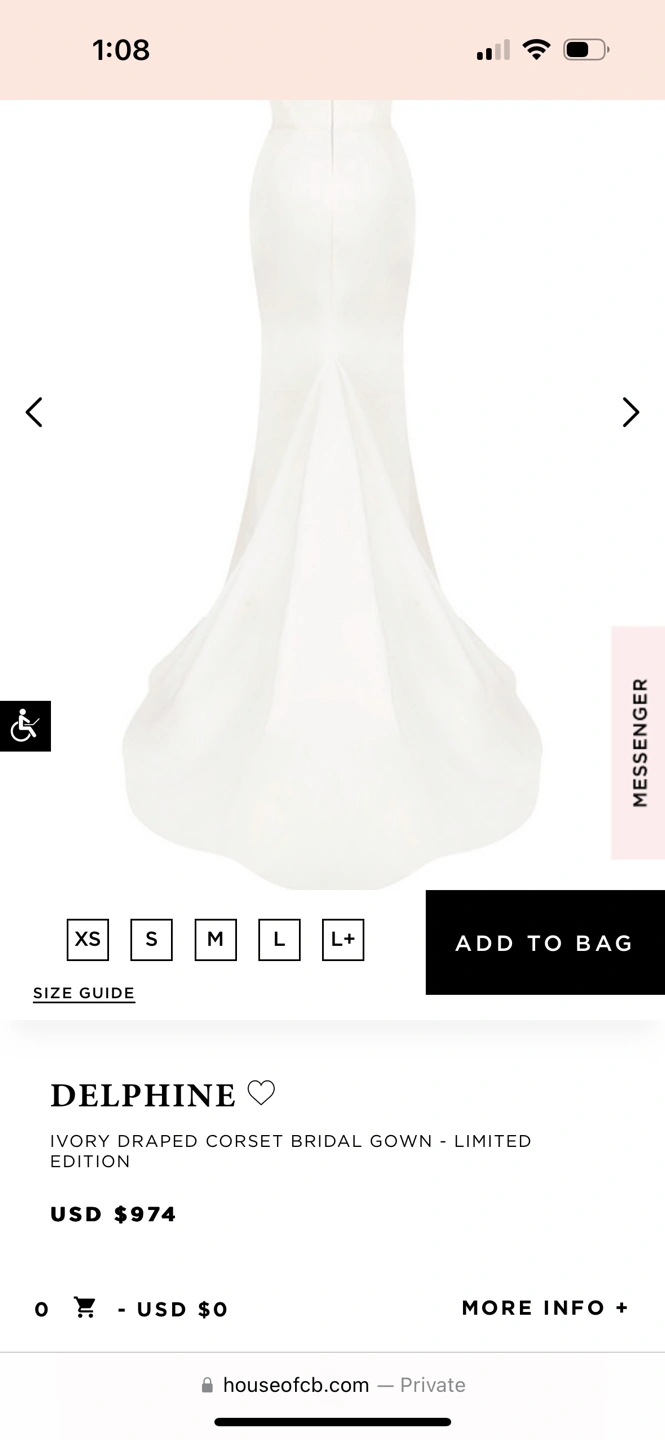Open the shopping cart
This screenshot has width=665, height=1440.
[x=86, y=1308]
